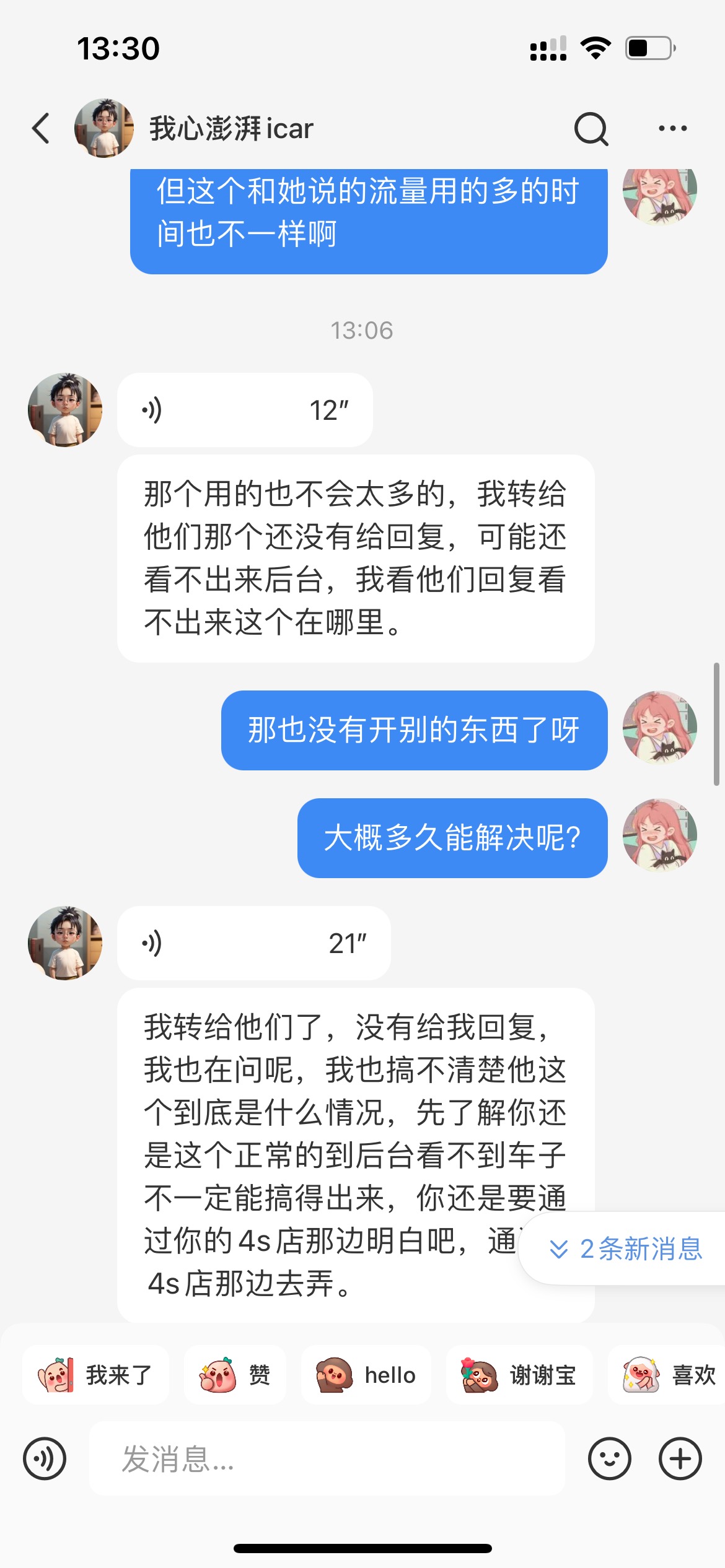
Task: Go back from the chat
Action: point(41,129)
